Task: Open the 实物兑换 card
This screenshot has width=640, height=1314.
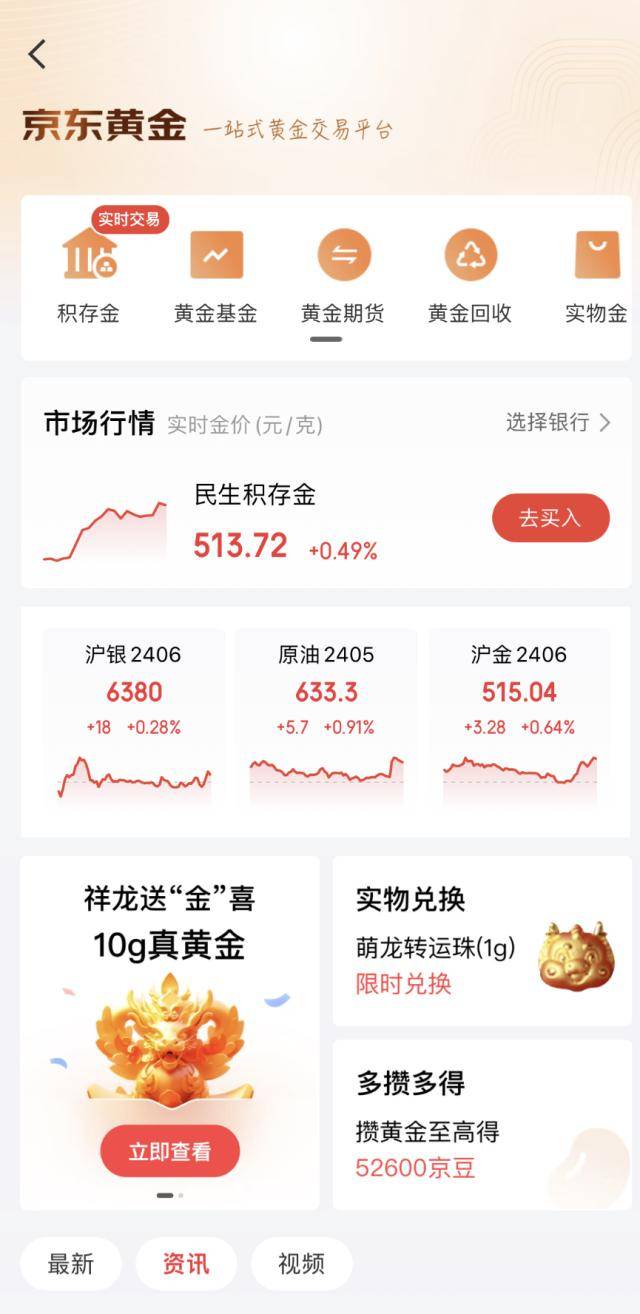Action: click(482, 940)
